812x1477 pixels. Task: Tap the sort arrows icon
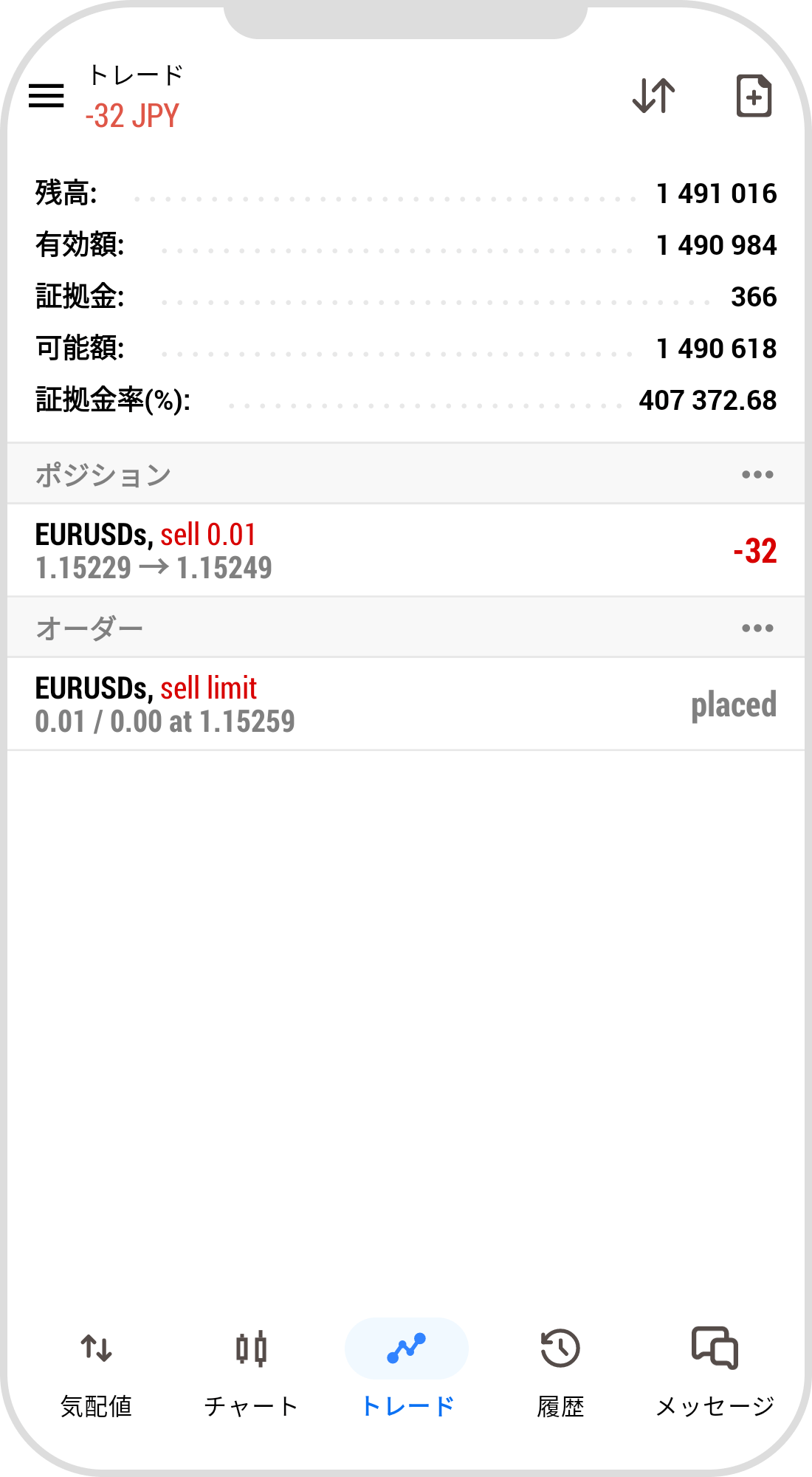(x=654, y=96)
